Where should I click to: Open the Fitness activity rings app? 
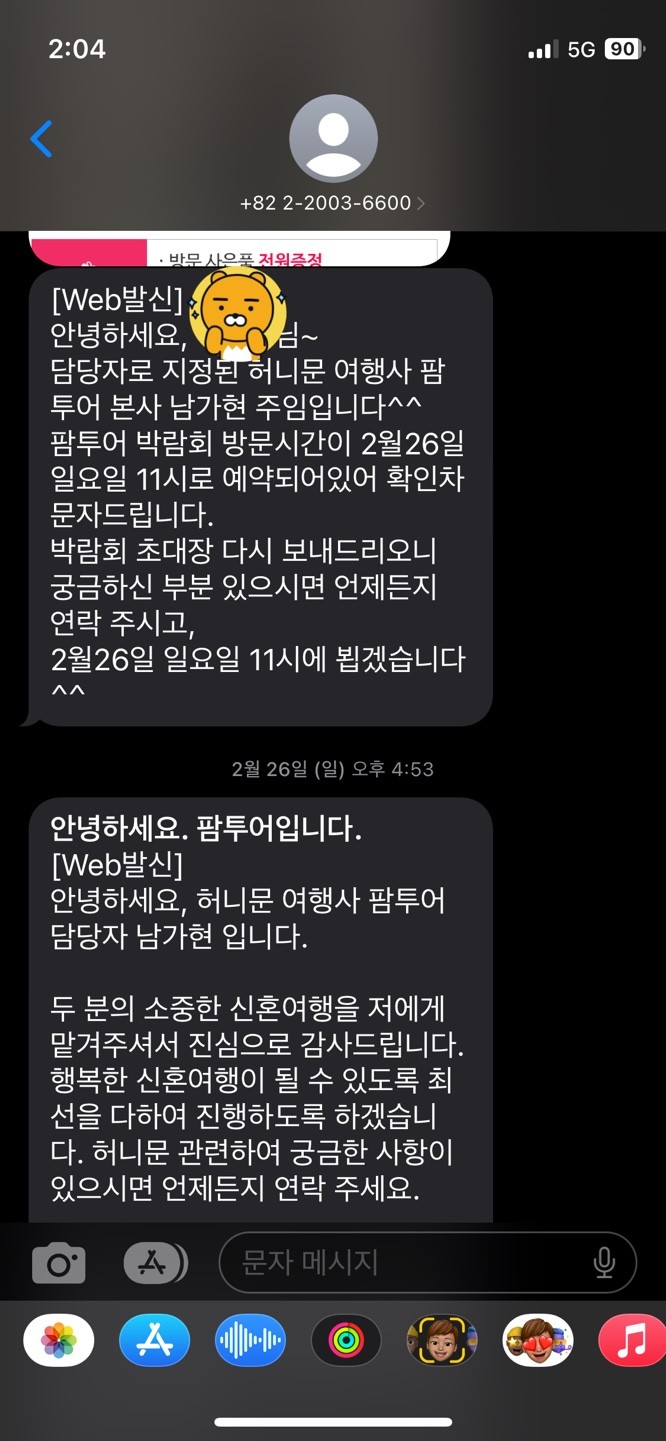pos(346,1340)
